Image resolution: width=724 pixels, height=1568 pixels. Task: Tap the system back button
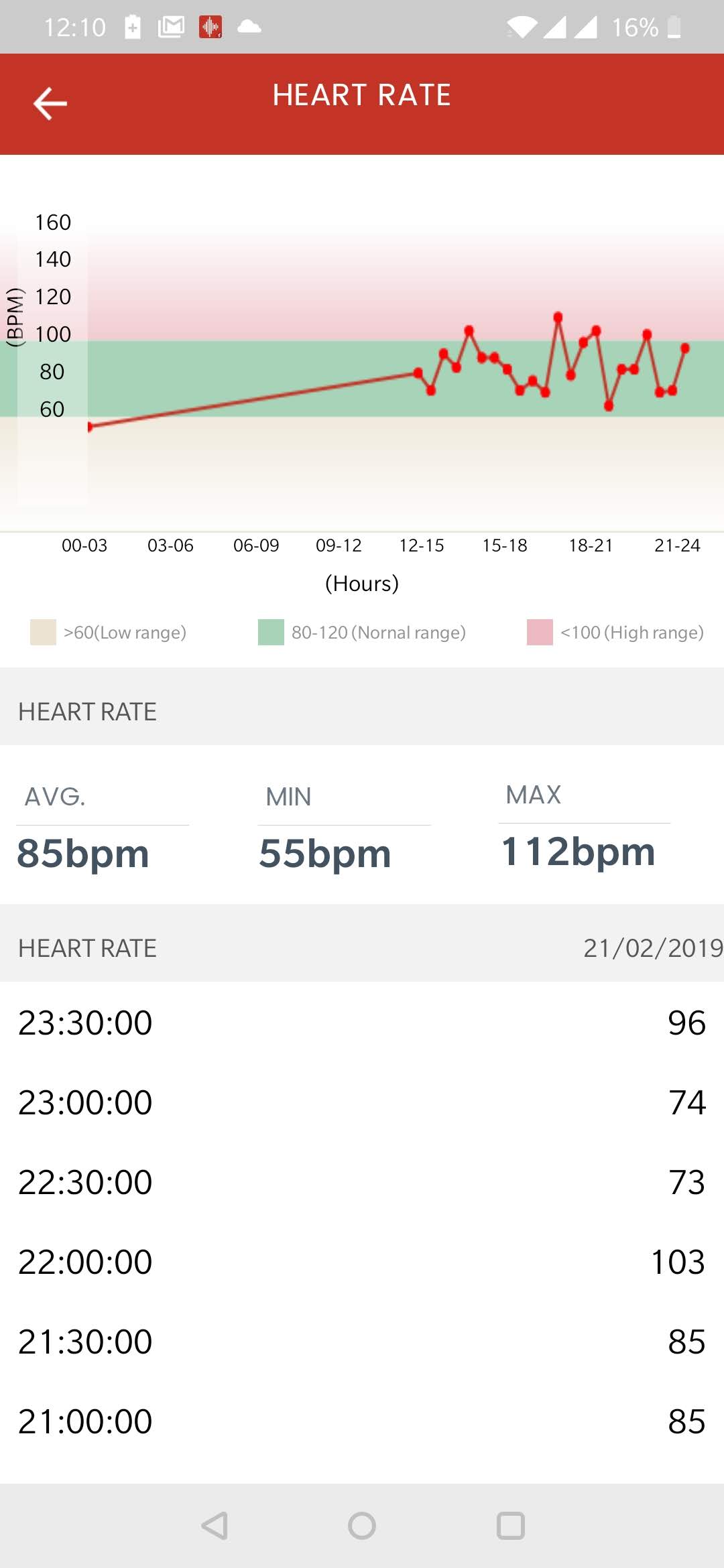click(215, 1526)
